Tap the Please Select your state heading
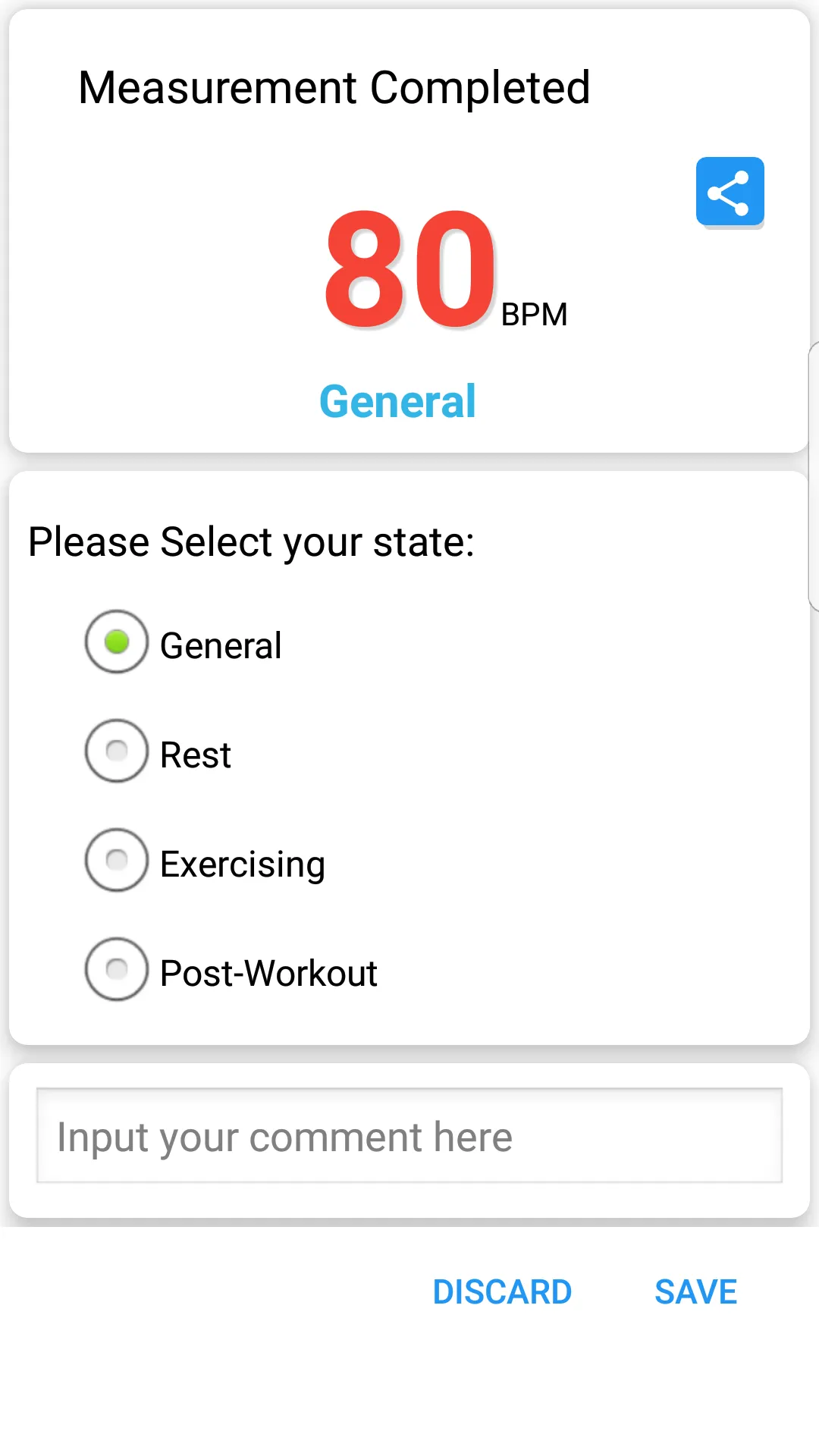Viewport: 819px width, 1456px height. 251,541
